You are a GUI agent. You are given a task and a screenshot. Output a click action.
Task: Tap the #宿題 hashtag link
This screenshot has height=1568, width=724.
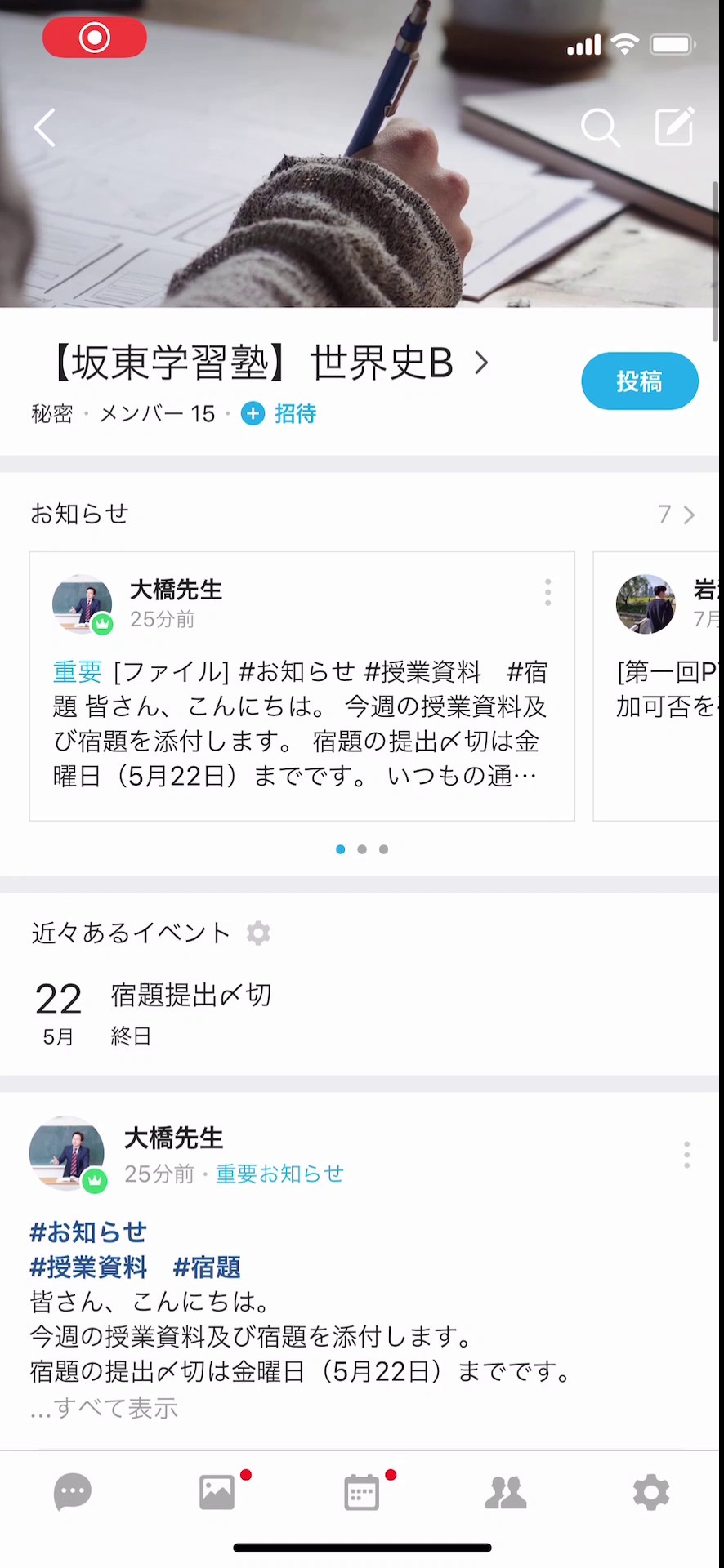point(206,1267)
